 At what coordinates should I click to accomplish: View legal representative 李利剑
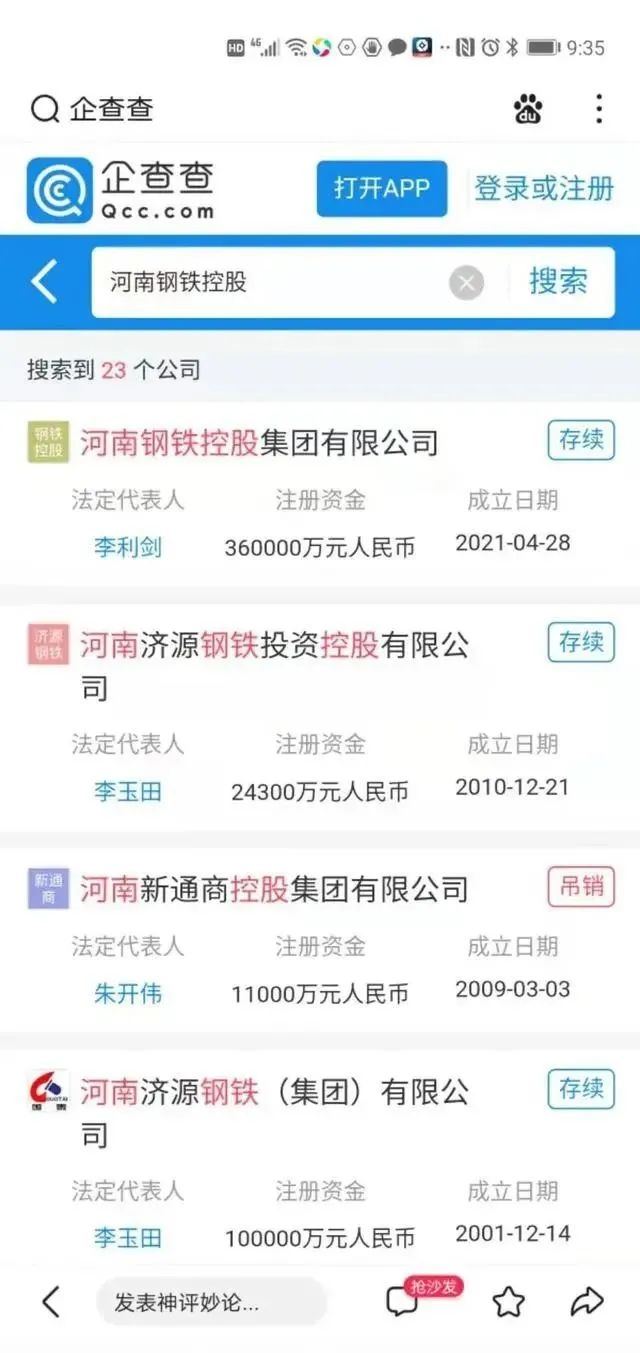tap(128, 547)
